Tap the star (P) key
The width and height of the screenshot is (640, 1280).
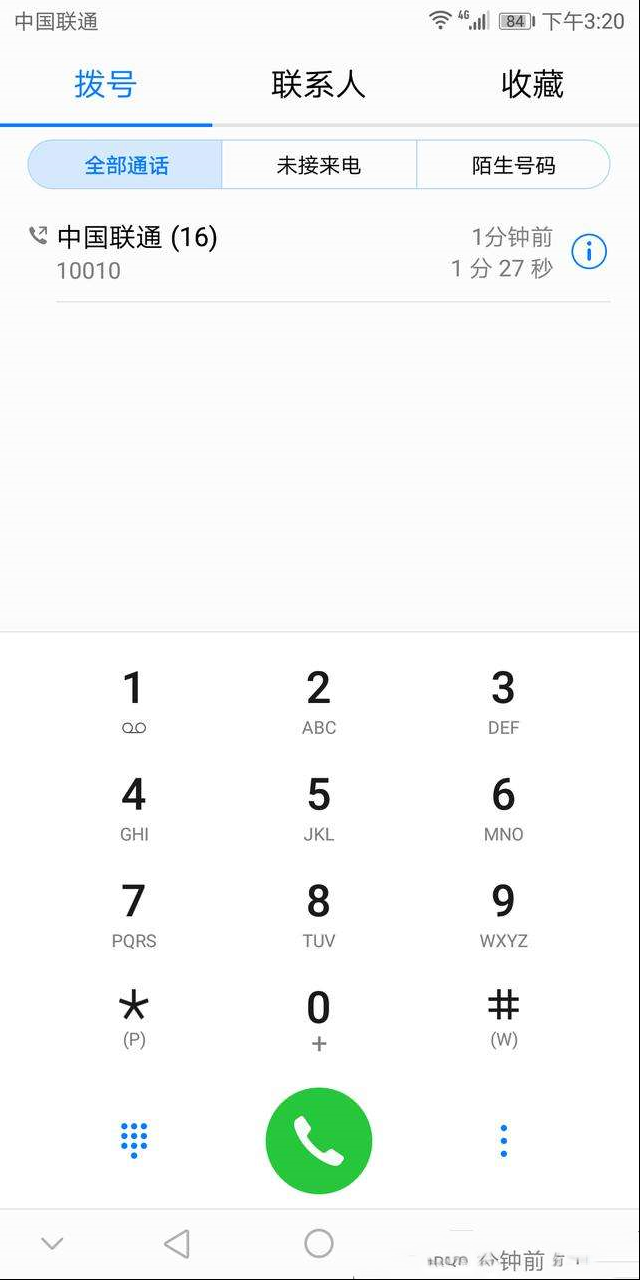(134, 1017)
